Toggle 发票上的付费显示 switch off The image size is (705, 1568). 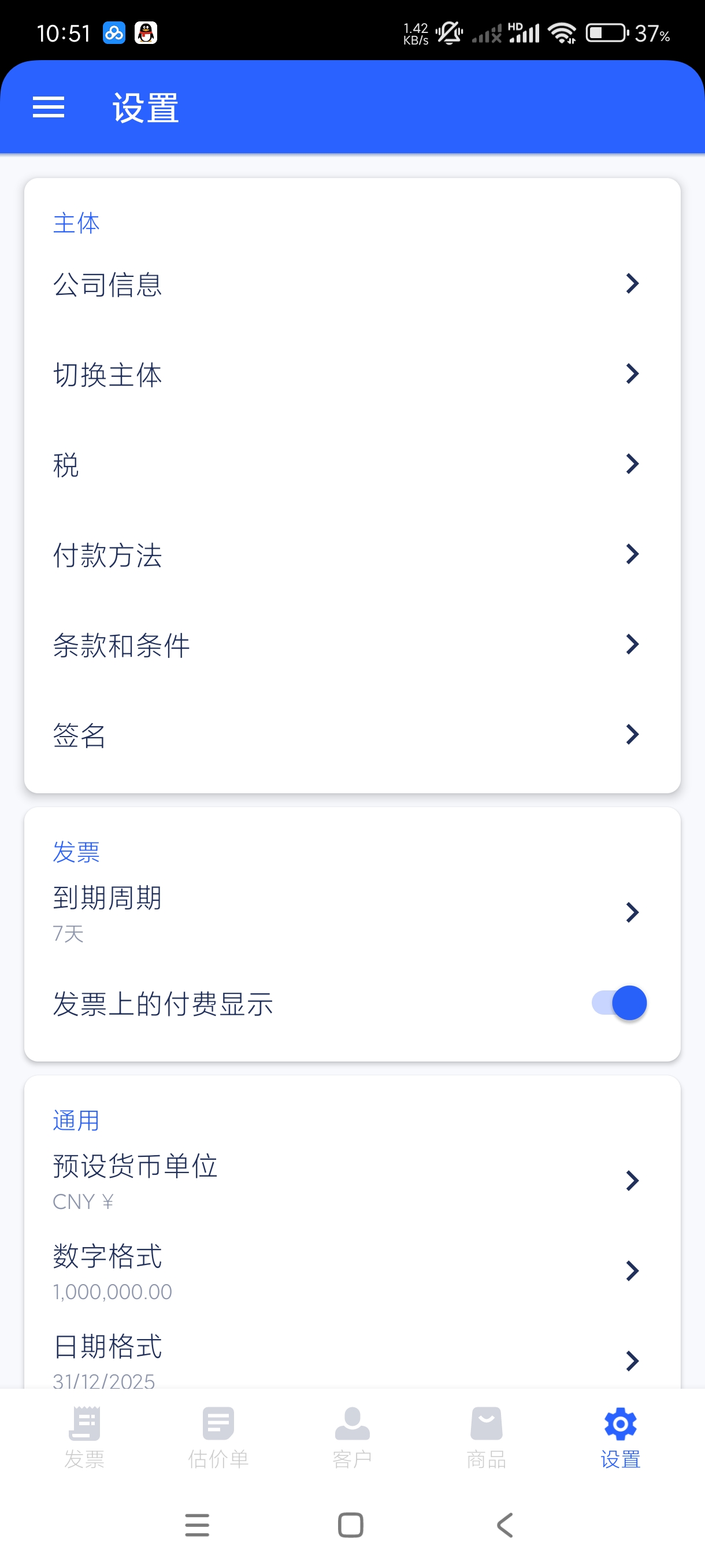[619, 1003]
